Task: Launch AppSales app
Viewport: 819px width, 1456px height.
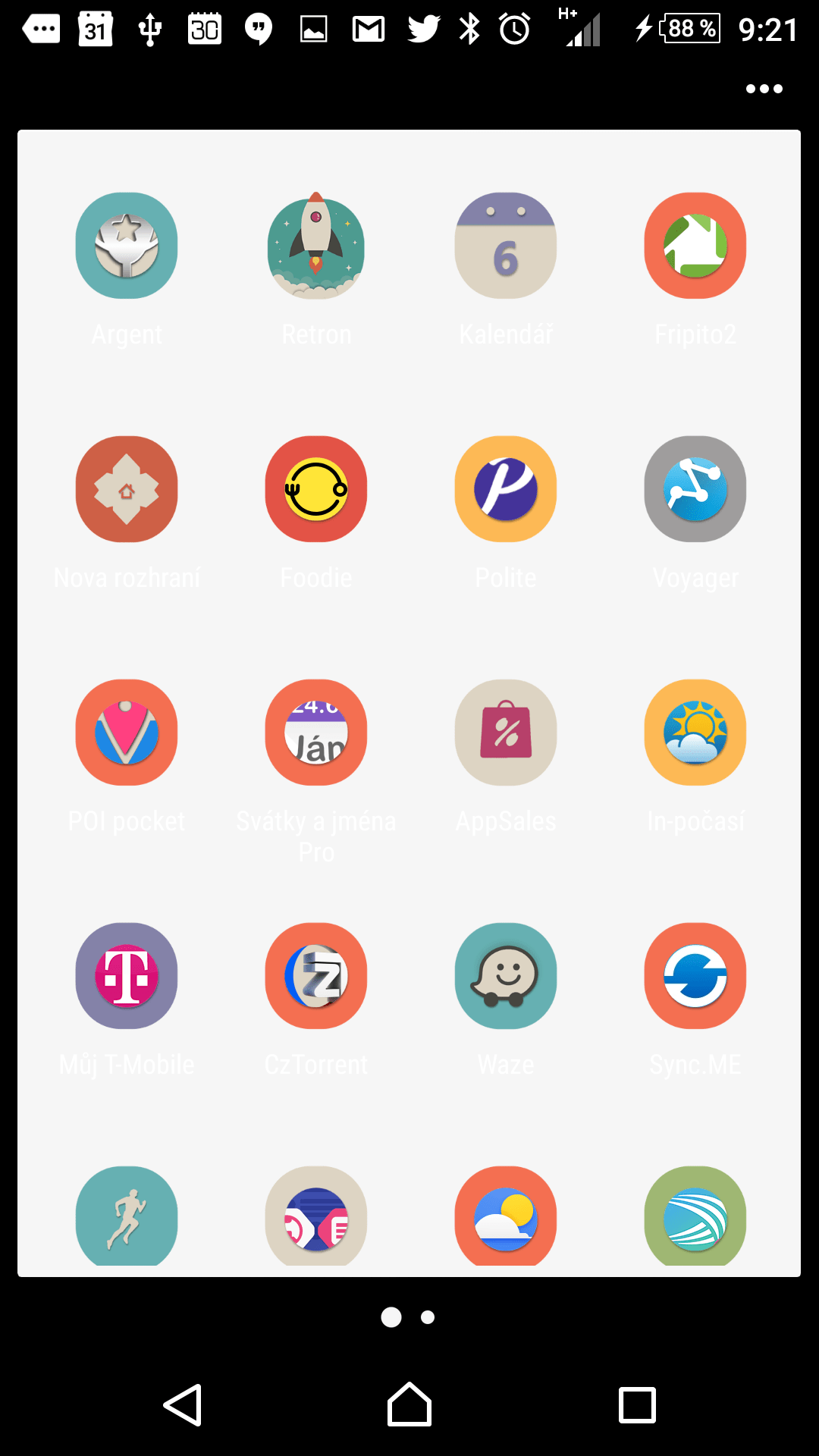Action: tap(506, 733)
